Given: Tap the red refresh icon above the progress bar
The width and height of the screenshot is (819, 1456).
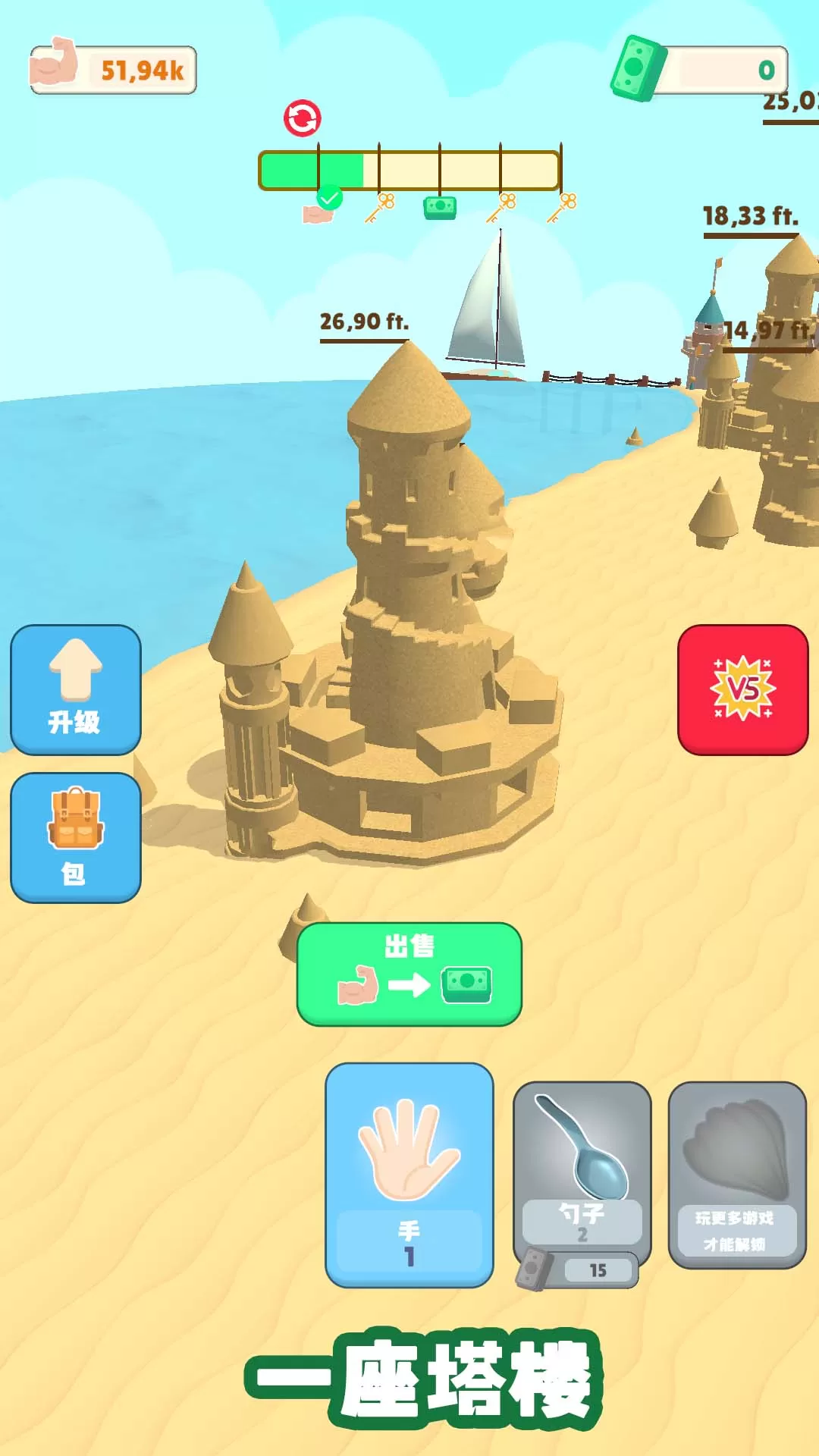Looking at the screenshot, I should tap(302, 118).
